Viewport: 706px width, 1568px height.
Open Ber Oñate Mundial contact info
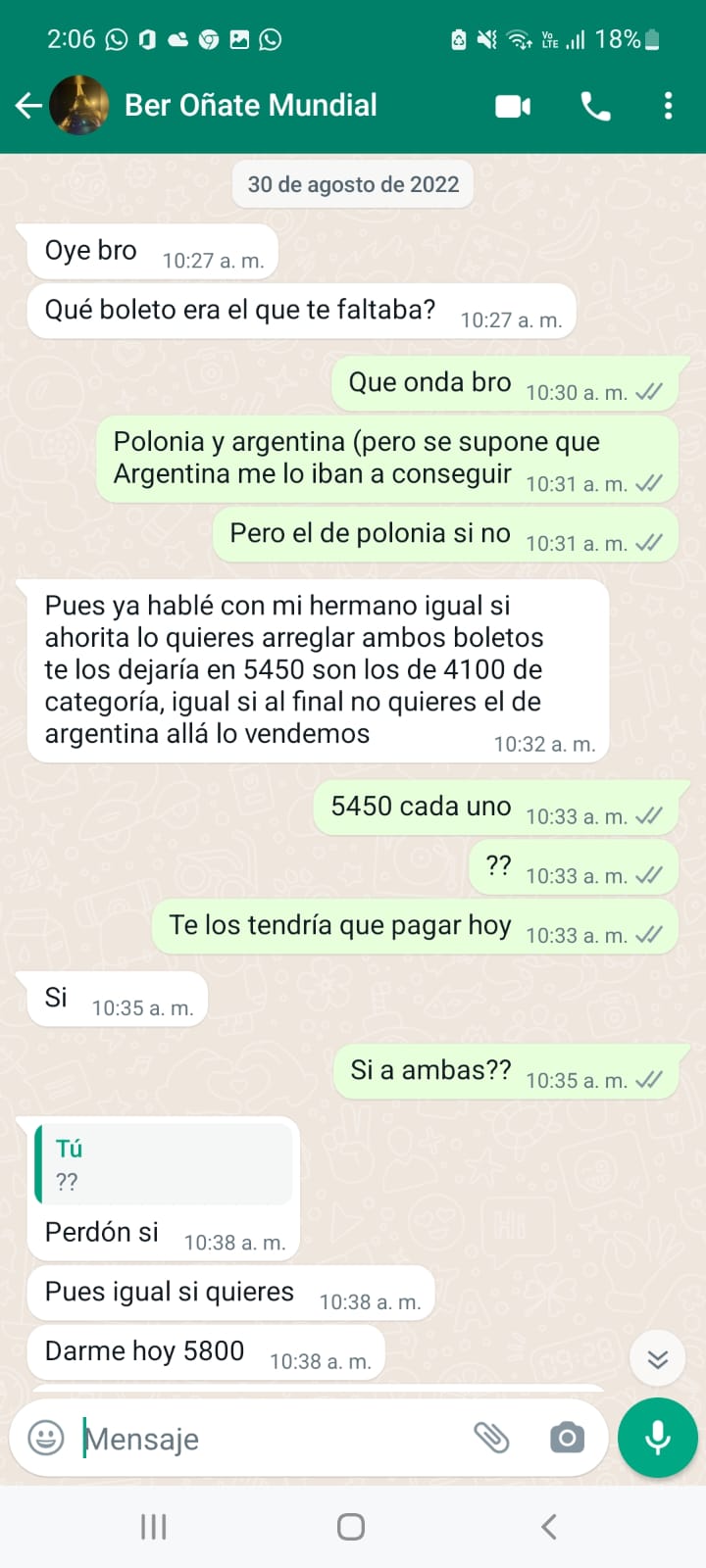pyautogui.click(x=250, y=106)
